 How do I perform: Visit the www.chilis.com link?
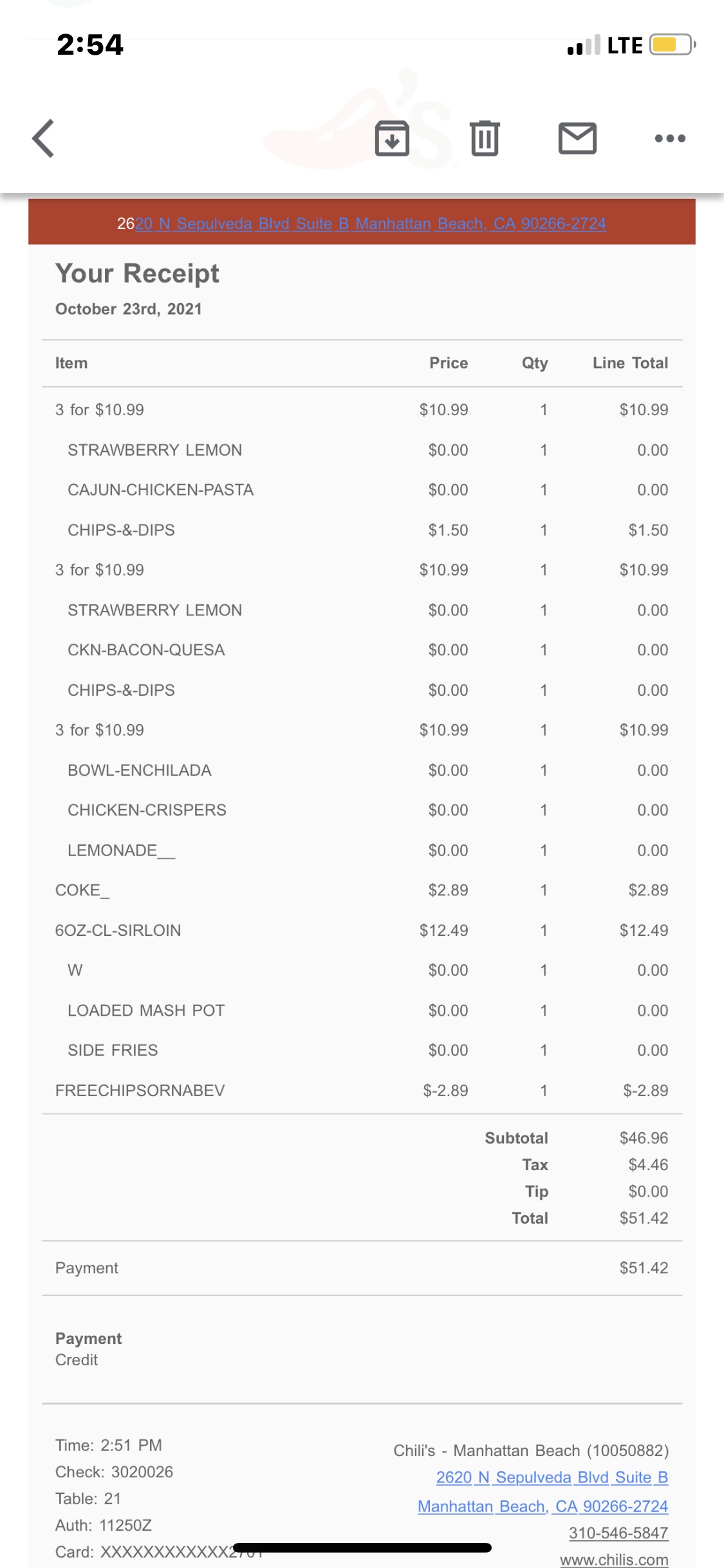pos(613,1560)
